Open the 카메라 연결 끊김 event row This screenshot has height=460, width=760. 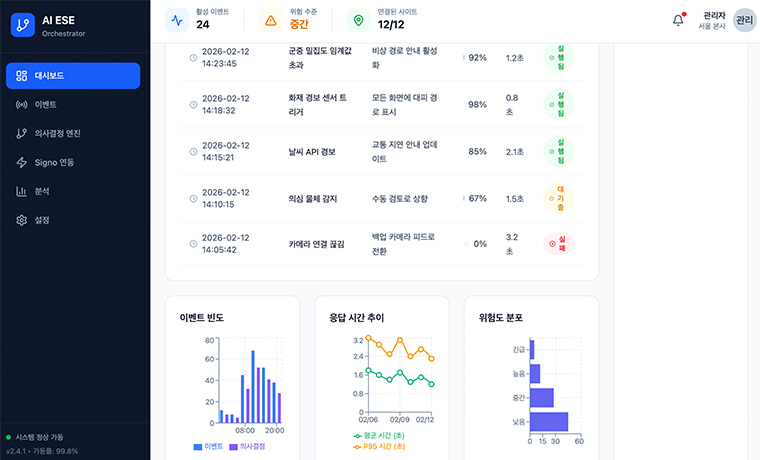(x=382, y=244)
